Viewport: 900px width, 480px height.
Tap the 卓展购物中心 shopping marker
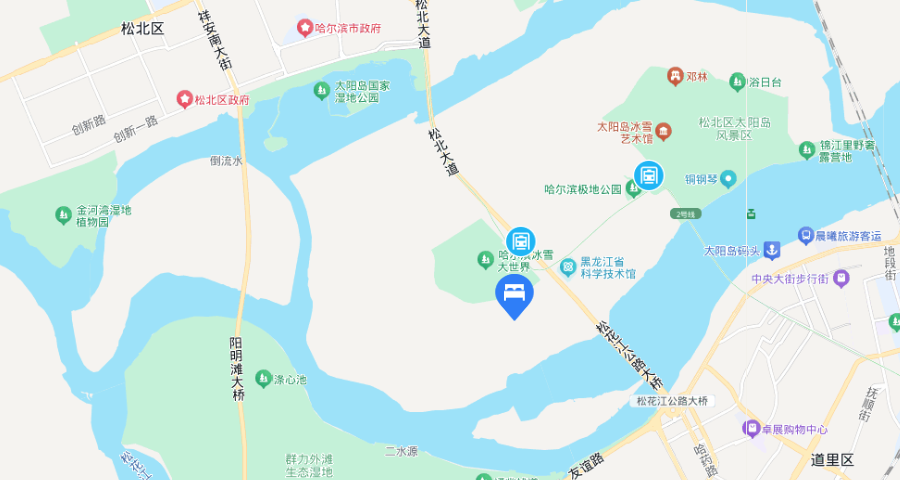(750, 429)
